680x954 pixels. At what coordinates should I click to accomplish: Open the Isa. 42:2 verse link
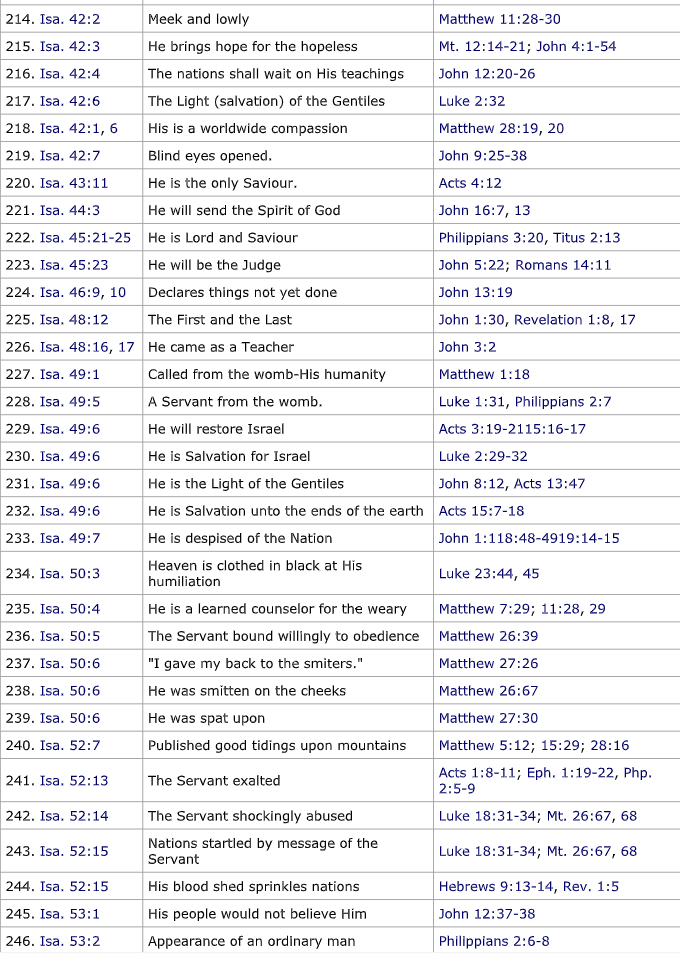(x=70, y=19)
